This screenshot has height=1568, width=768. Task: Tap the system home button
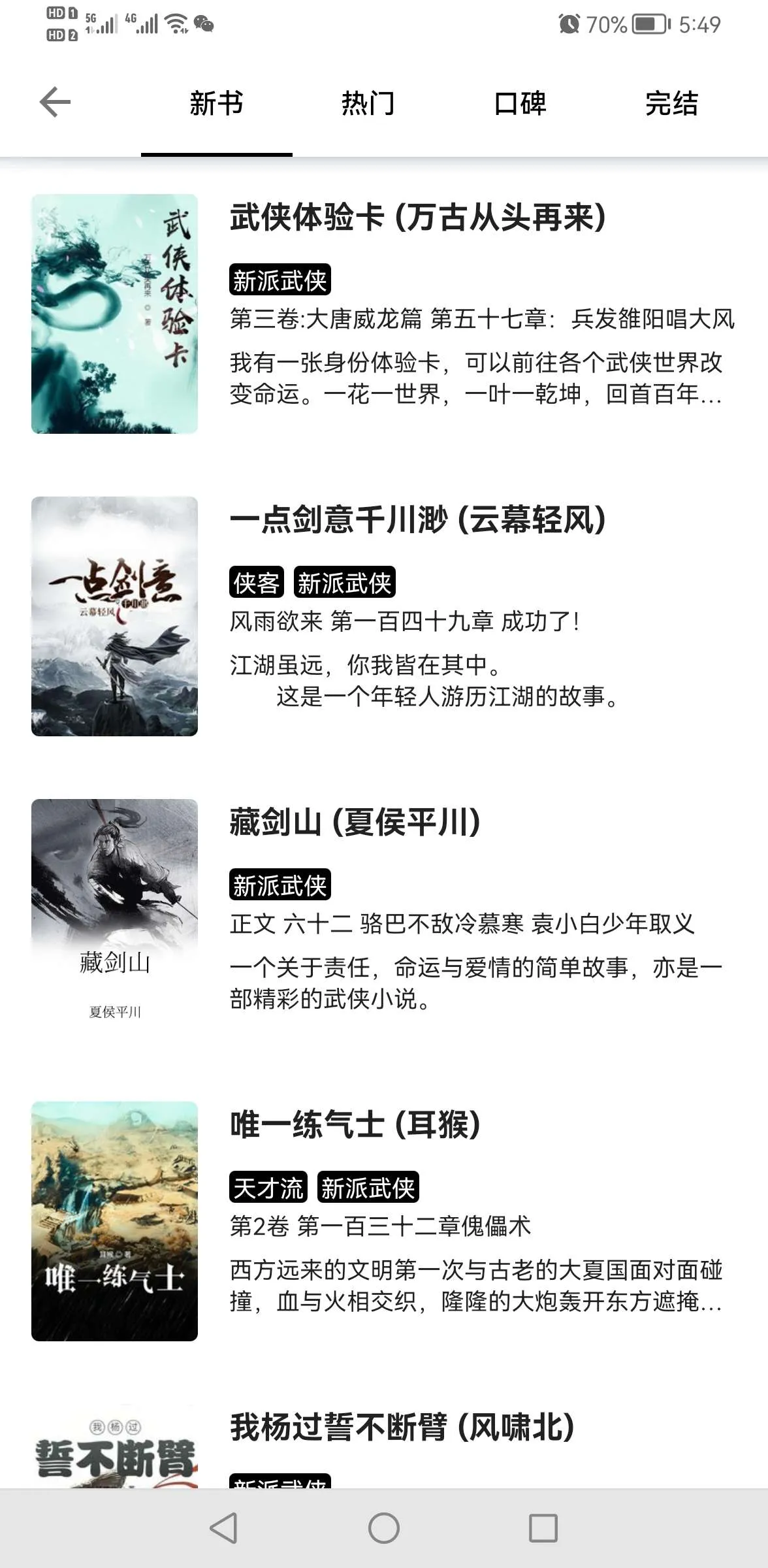point(384,1528)
